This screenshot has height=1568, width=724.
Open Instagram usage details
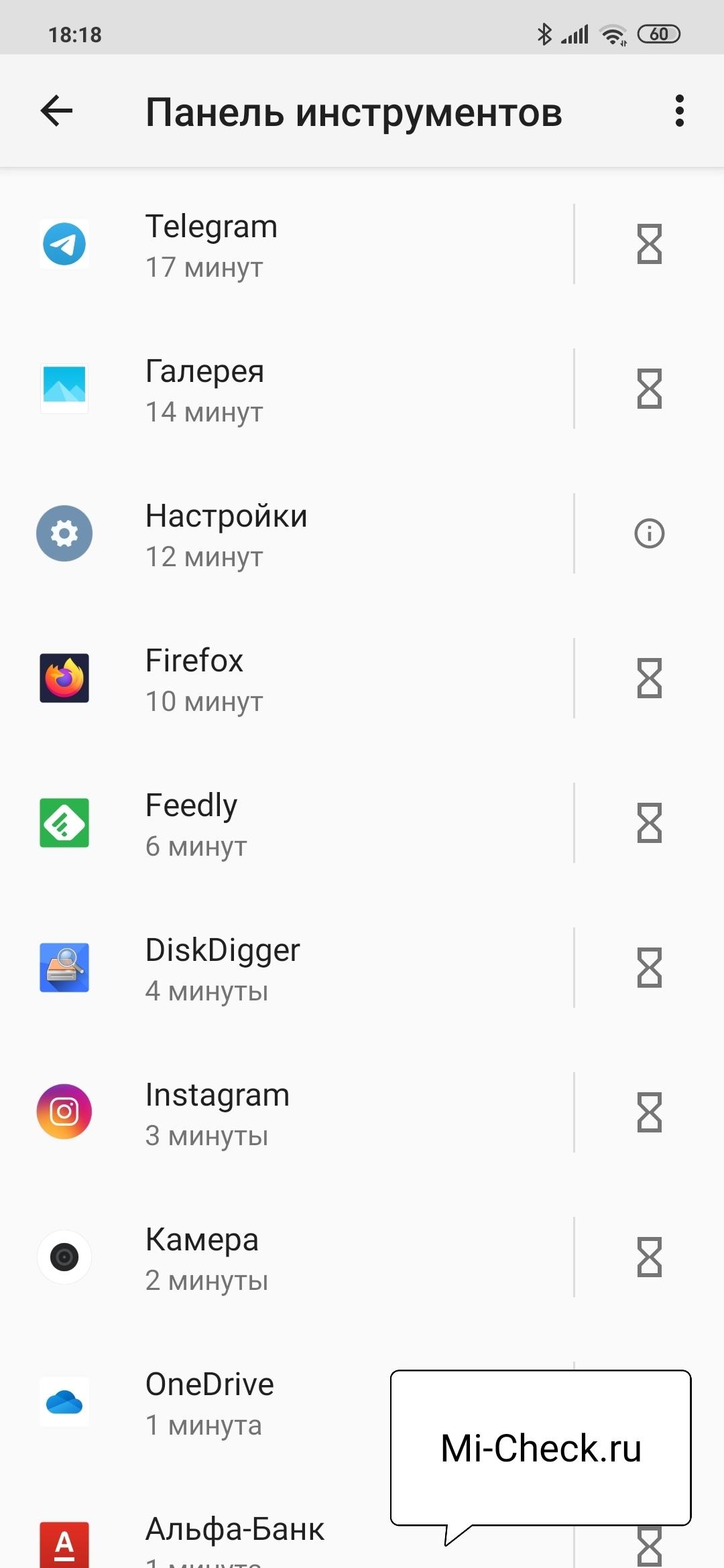[x=288, y=1113]
